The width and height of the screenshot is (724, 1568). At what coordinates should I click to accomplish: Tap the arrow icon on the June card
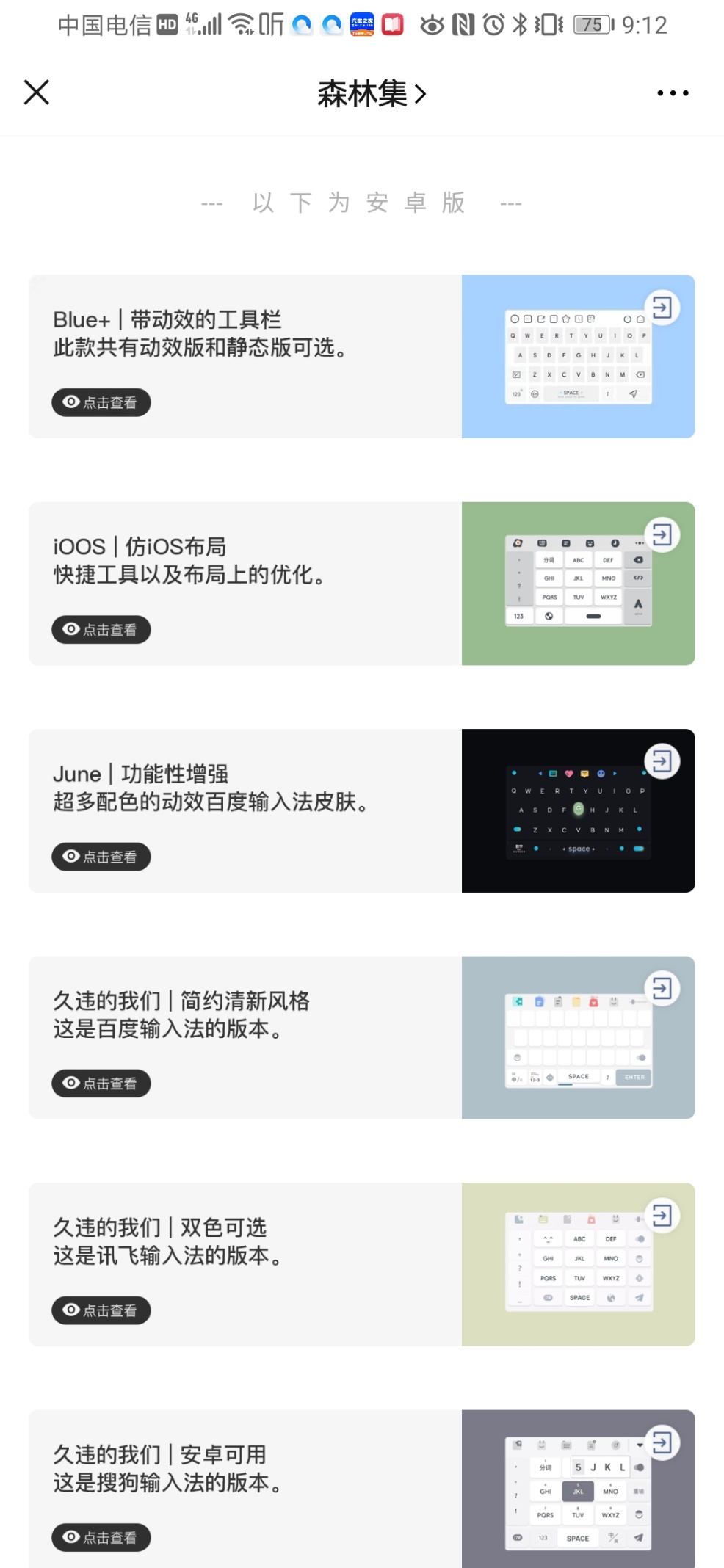coord(663,762)
